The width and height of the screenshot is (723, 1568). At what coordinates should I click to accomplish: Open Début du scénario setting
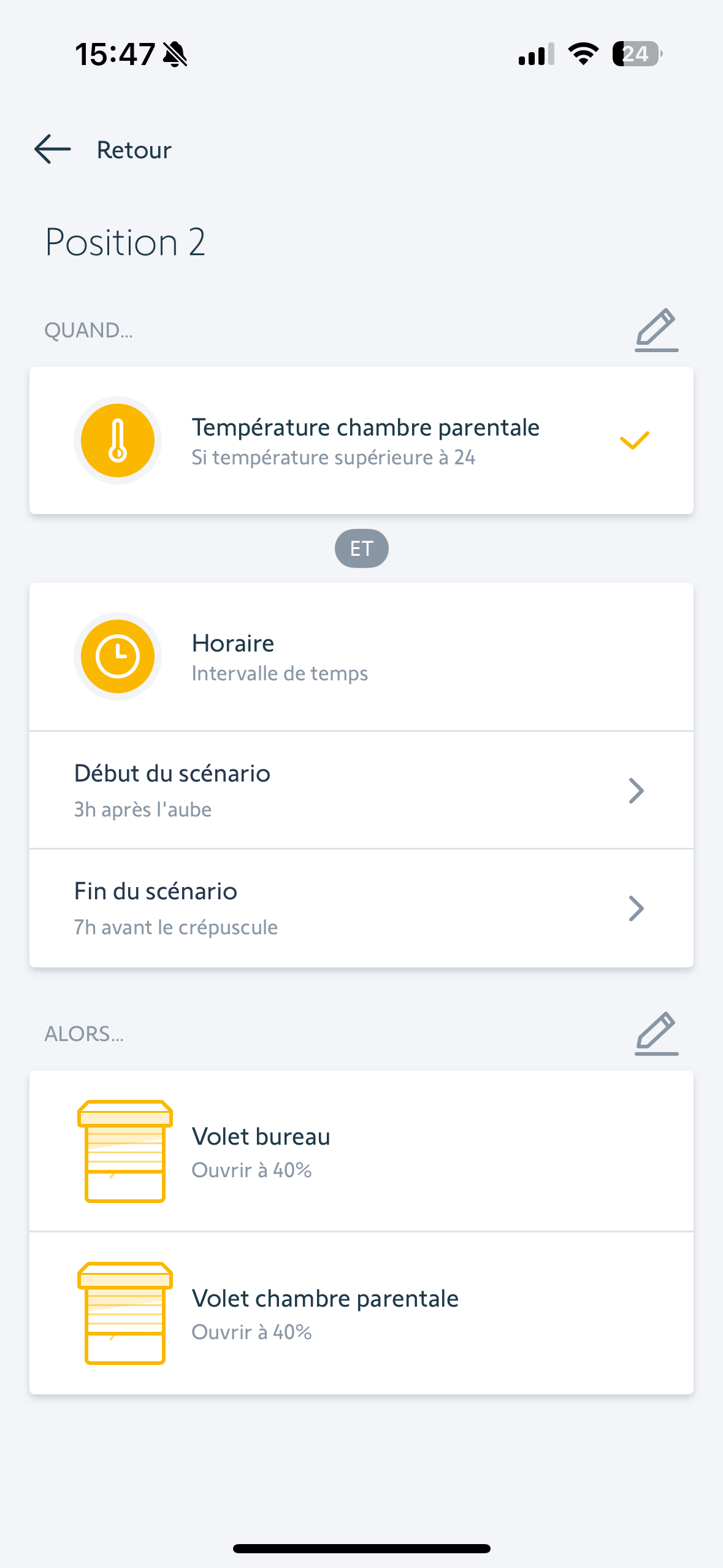361,790
